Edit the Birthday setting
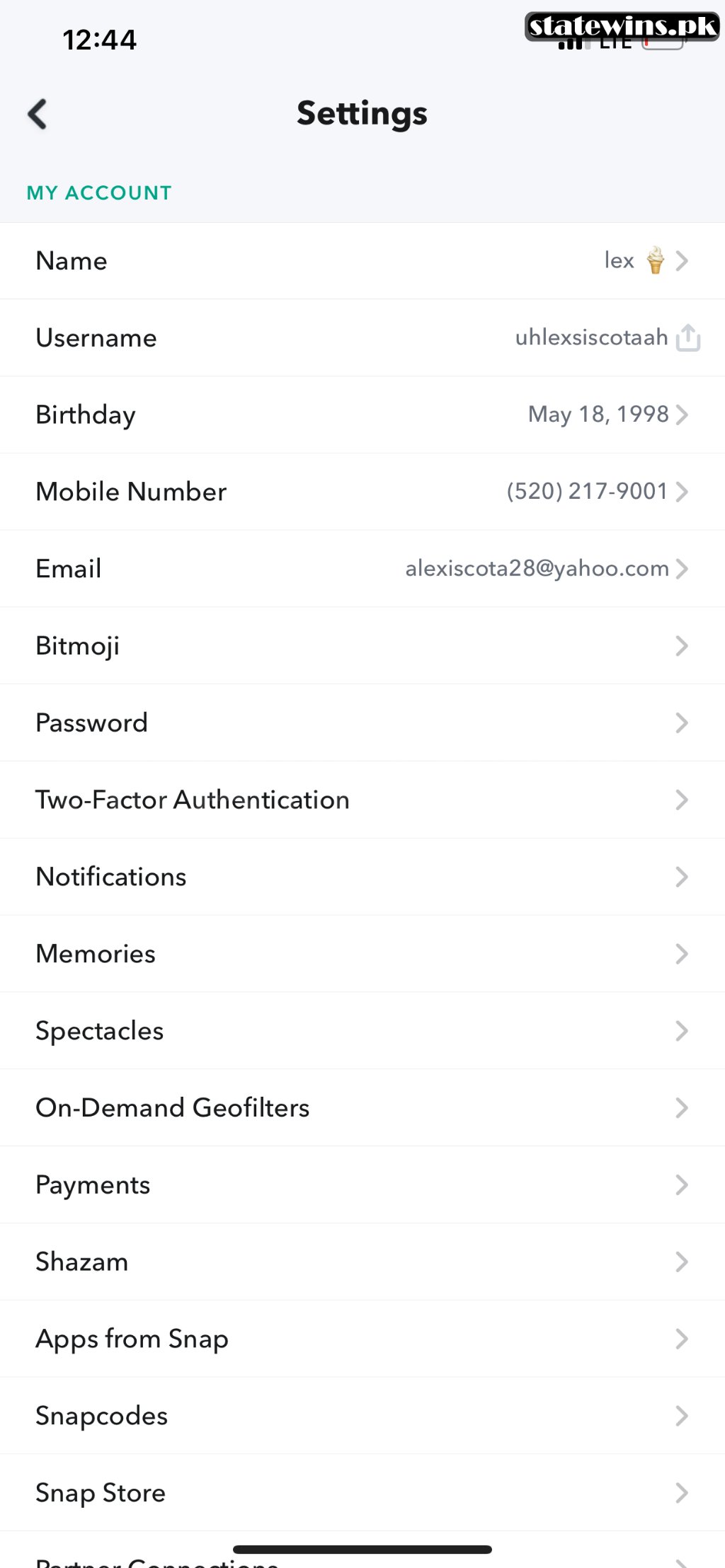 click(x=362, y=415)
